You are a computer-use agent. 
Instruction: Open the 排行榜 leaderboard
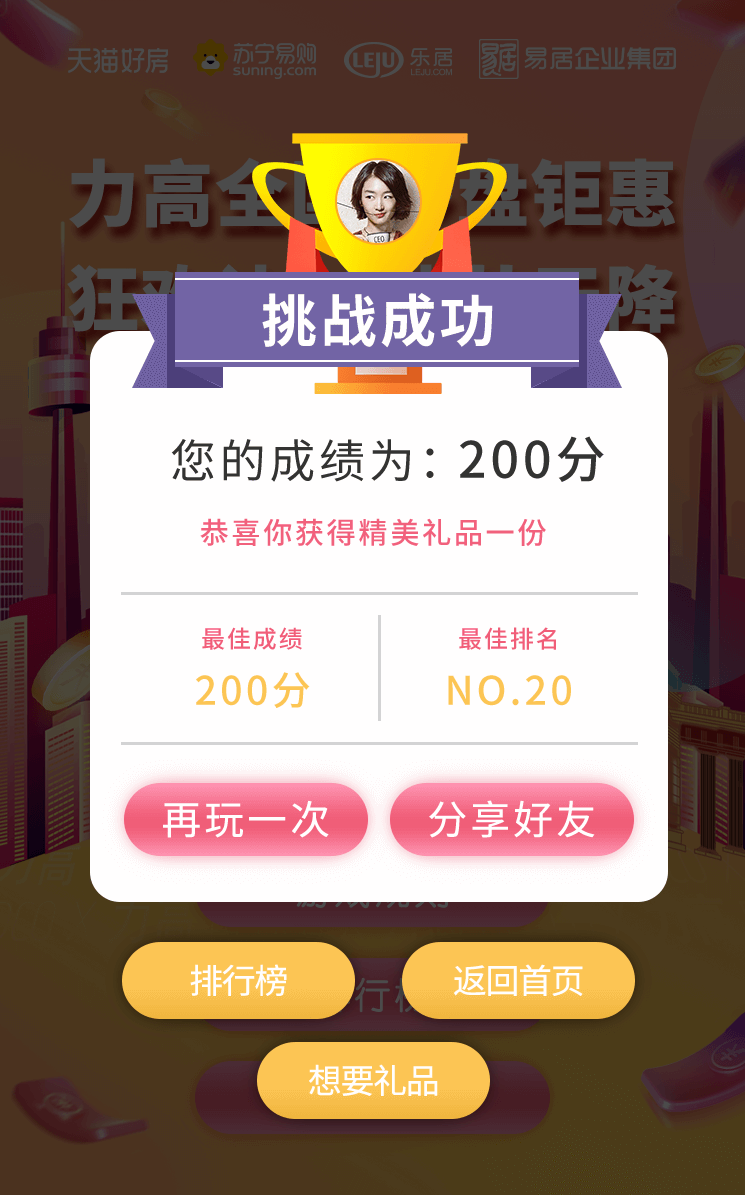pyautogui.click(x=238, y=981)
